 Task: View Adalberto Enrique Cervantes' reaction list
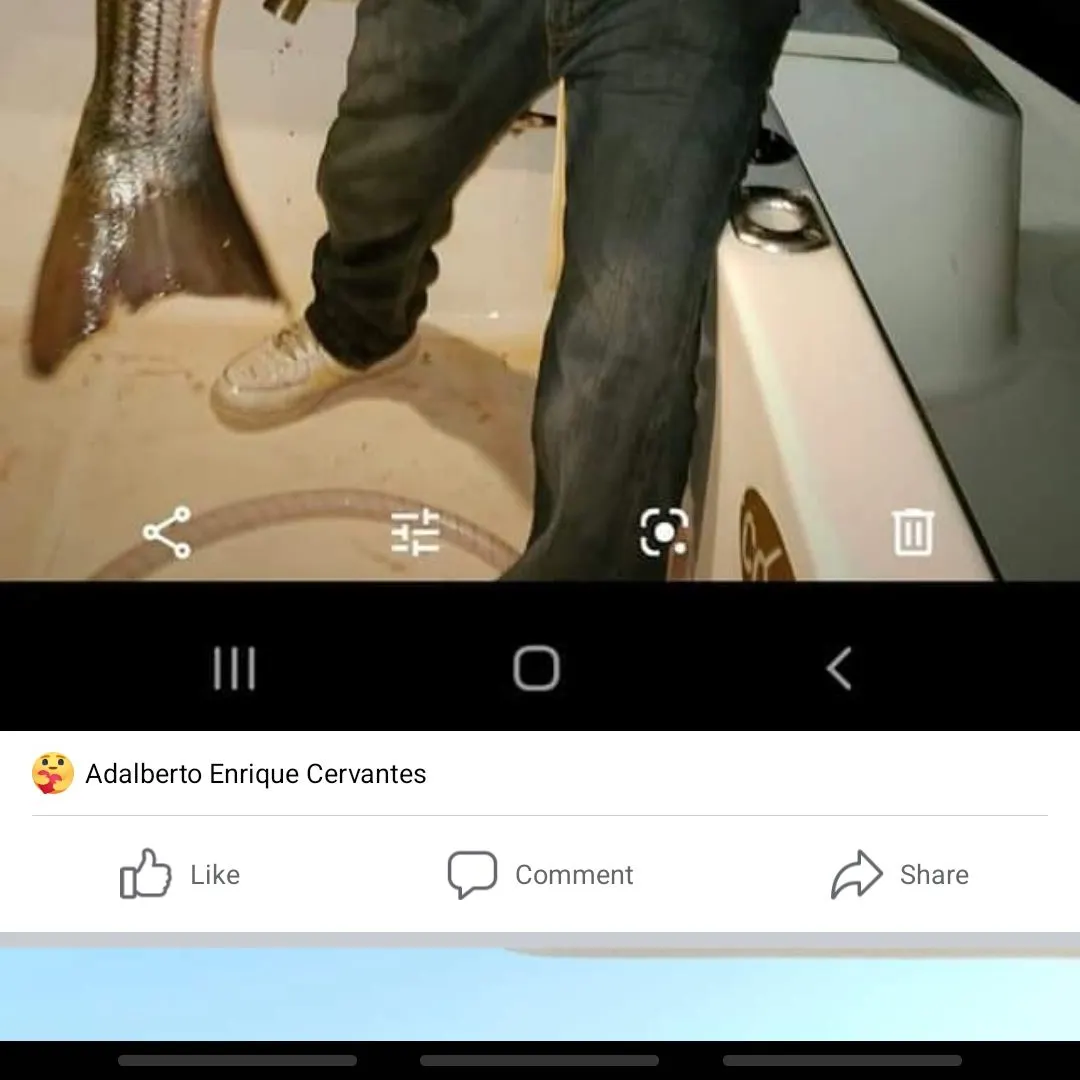(230, 774)
